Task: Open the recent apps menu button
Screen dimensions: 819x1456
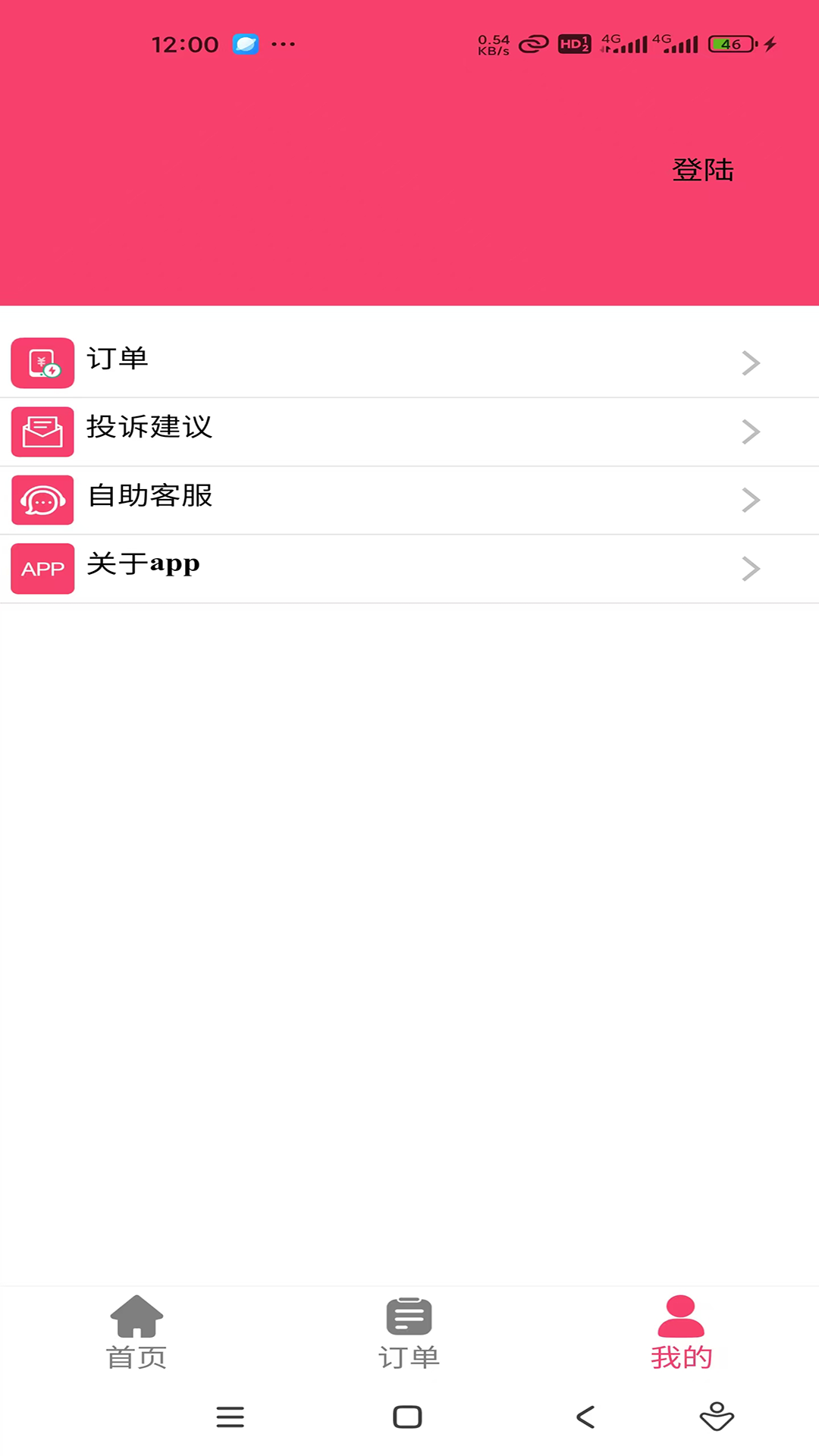Action: click(x=230, y=1417)
